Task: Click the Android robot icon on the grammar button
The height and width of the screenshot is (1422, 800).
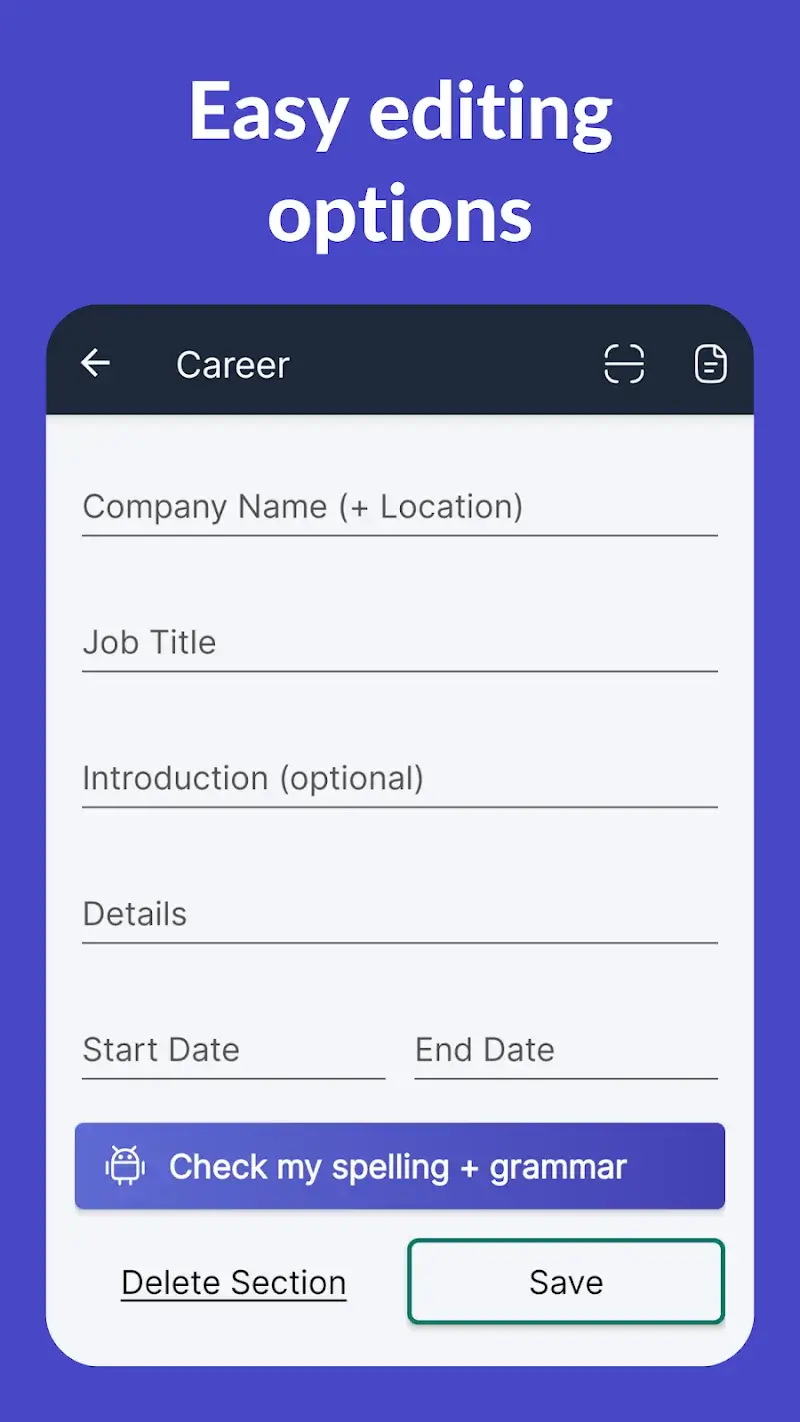Action: pos(124,1166)
